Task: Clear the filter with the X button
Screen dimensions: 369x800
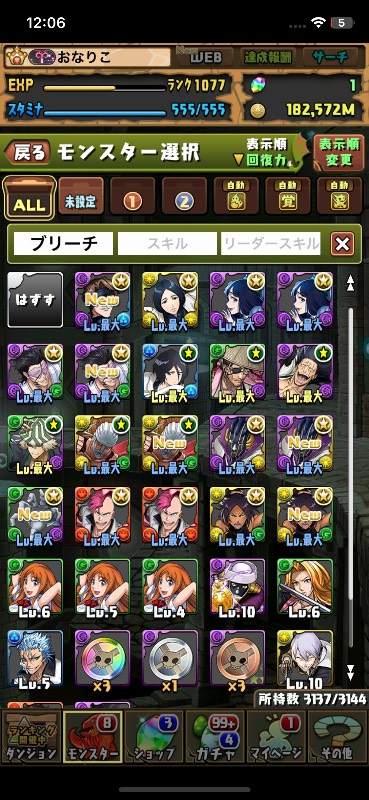Action: pyautogui.click(x=342, y=244)
